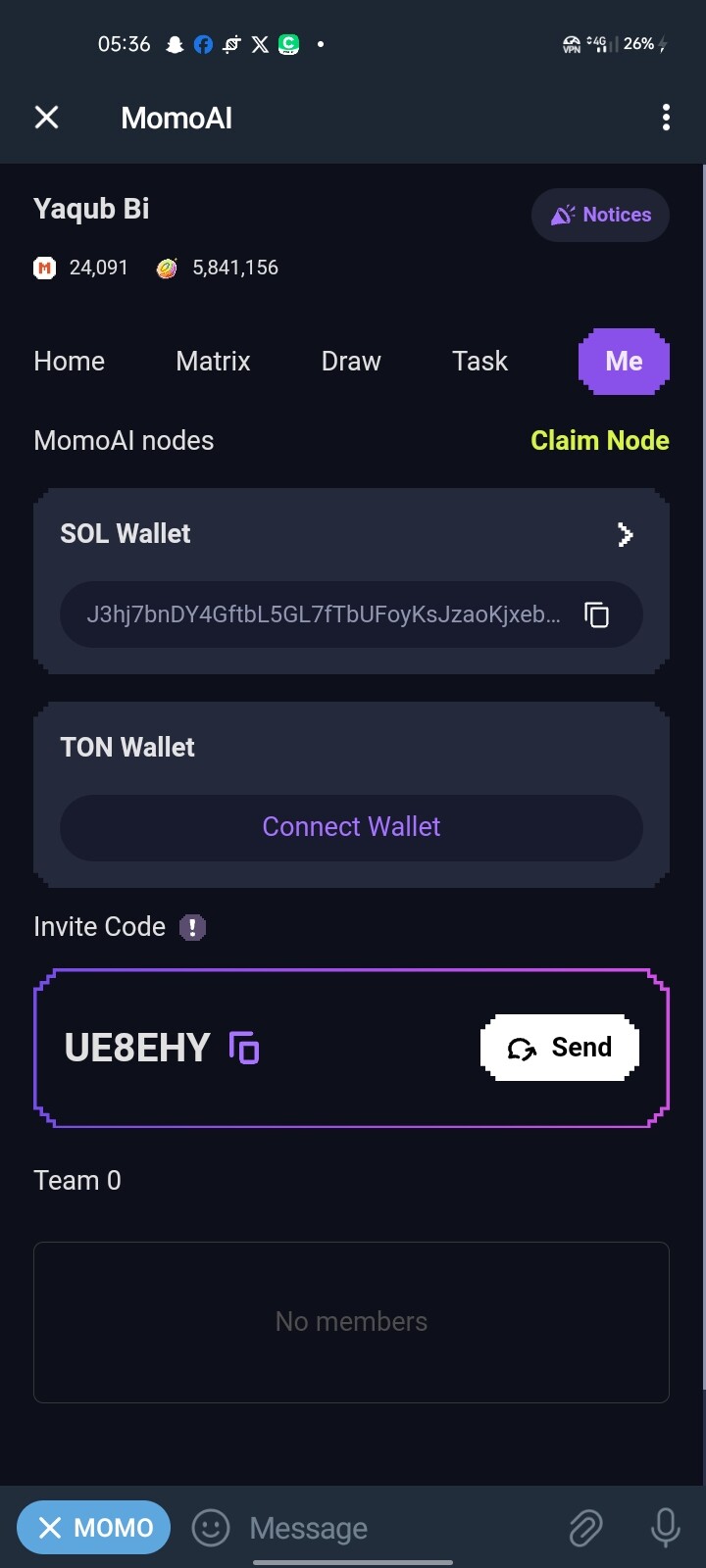Screen dimensions: 706x1568
Task: Open the Task tab
Action: click(479, 362)
